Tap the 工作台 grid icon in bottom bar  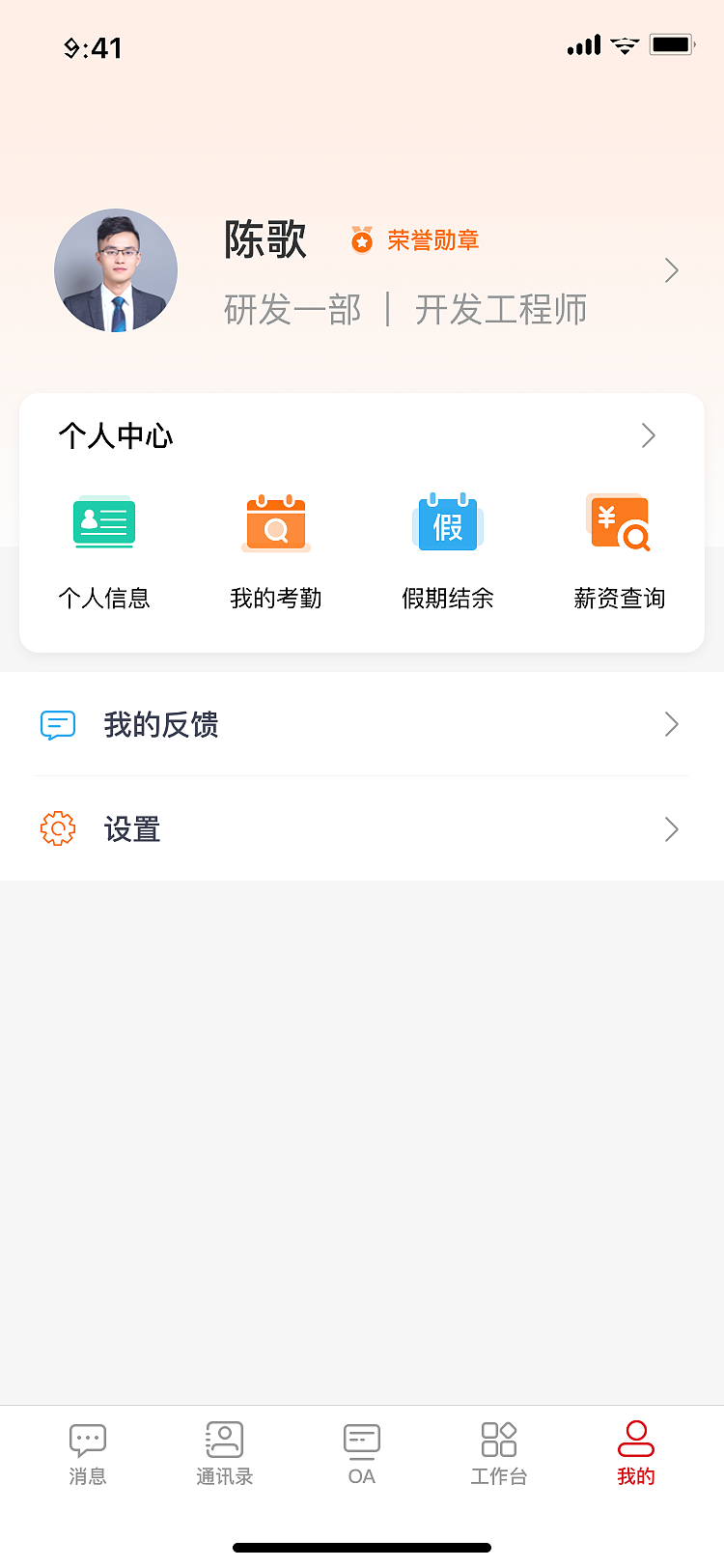point(498,1439)
